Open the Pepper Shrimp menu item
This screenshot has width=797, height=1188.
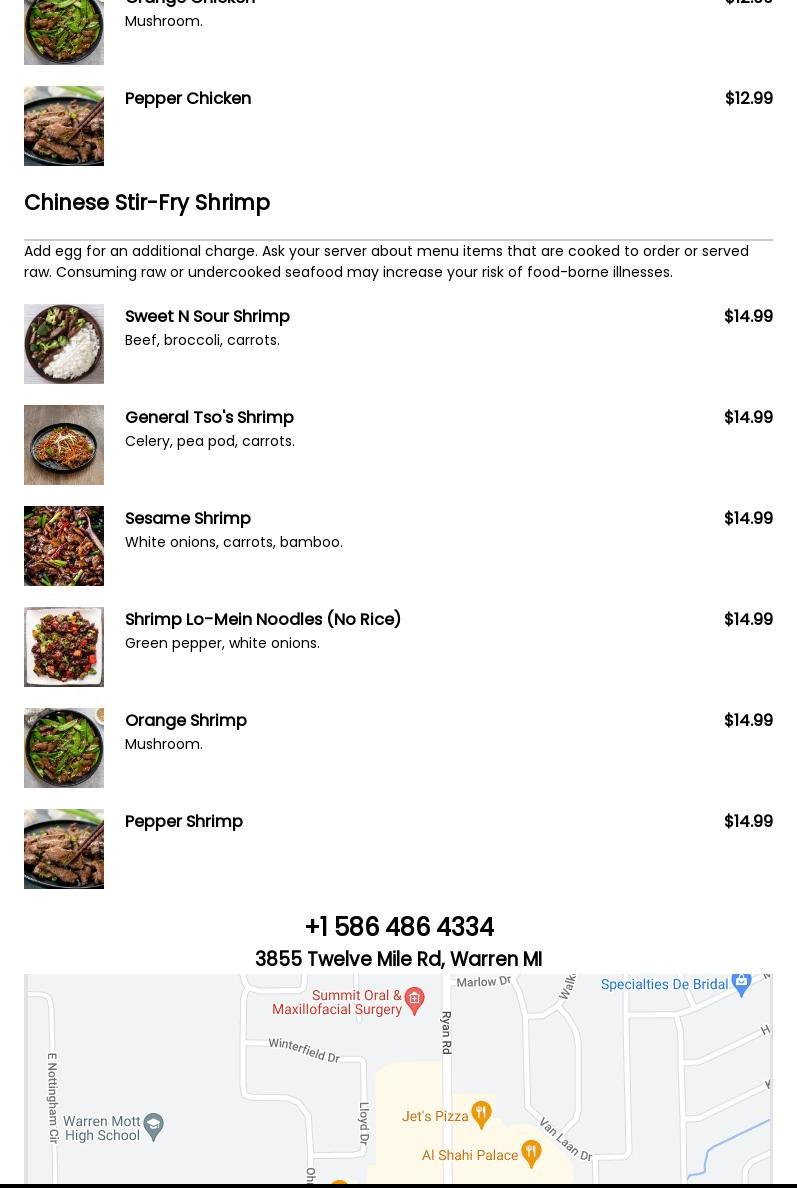(x=184, y=821)
